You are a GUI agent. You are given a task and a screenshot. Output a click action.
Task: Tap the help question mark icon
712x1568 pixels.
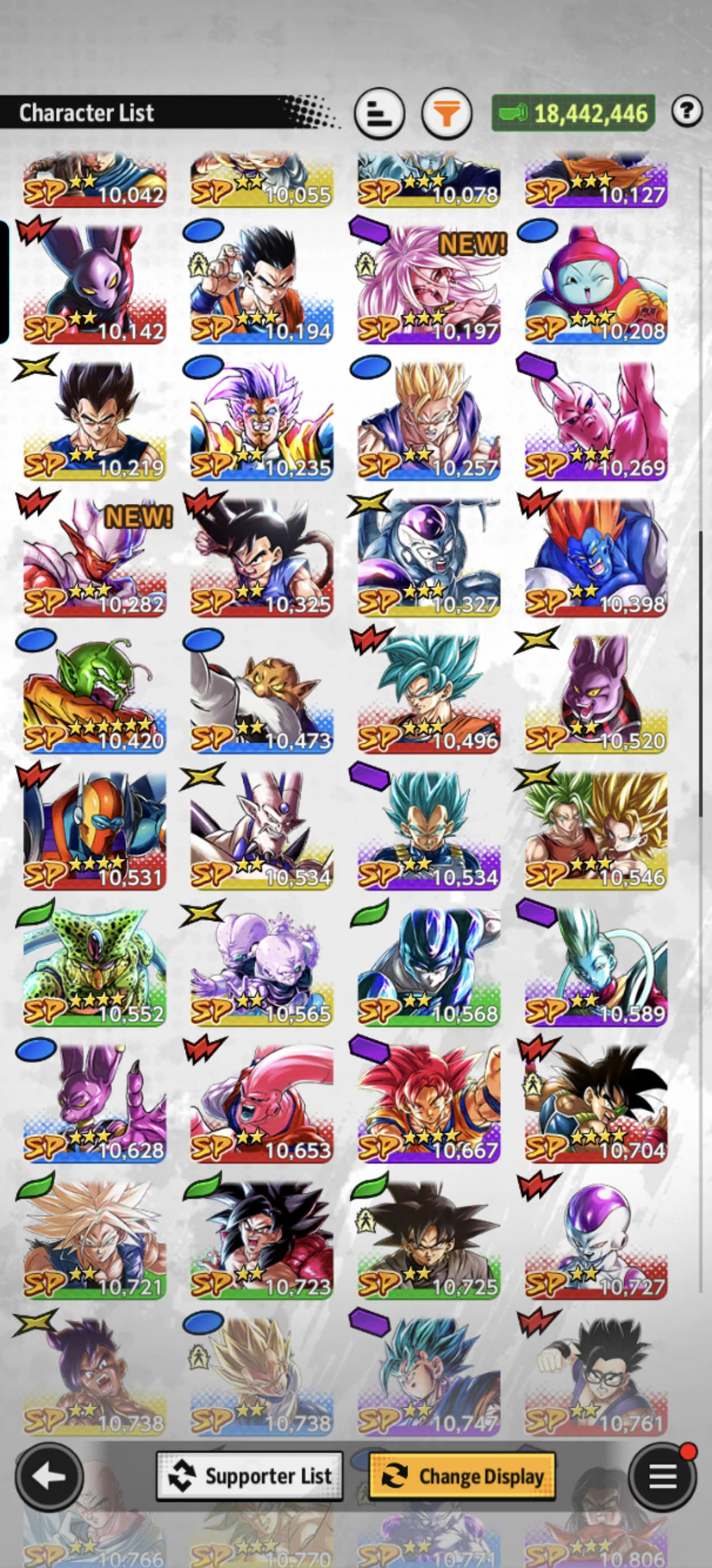[687, 111]
